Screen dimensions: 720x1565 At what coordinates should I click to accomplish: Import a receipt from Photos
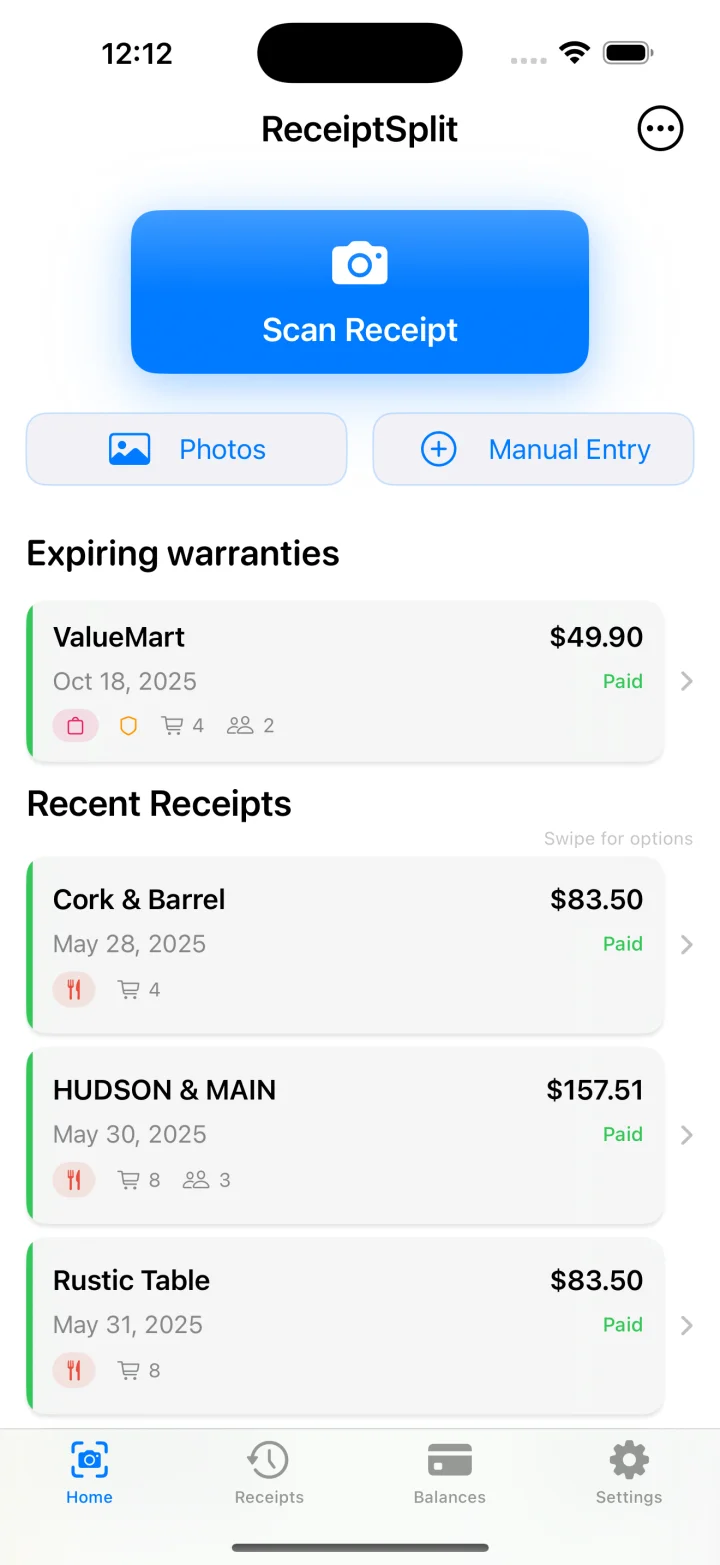[x=187, y=450]
